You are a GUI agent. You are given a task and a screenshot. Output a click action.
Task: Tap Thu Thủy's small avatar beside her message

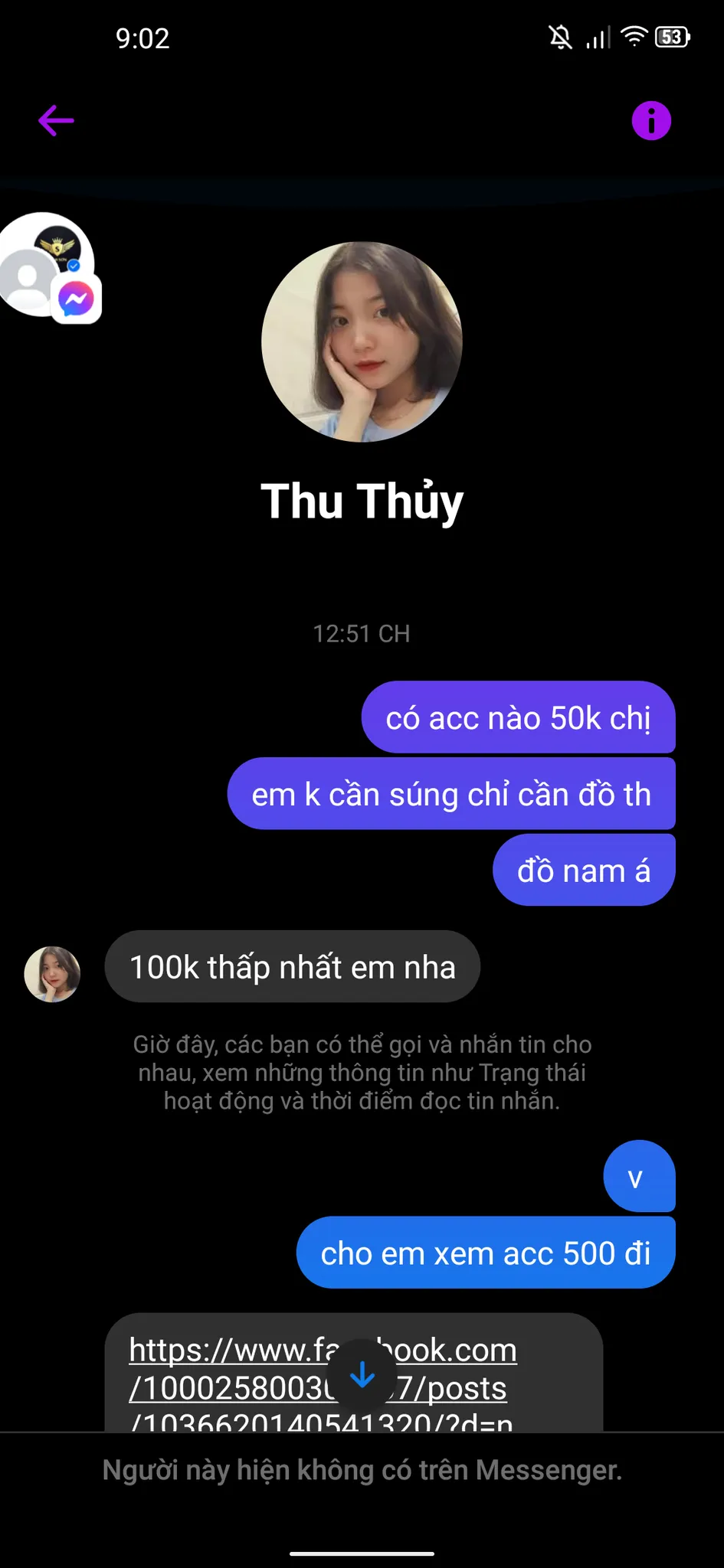pos(52,974)
